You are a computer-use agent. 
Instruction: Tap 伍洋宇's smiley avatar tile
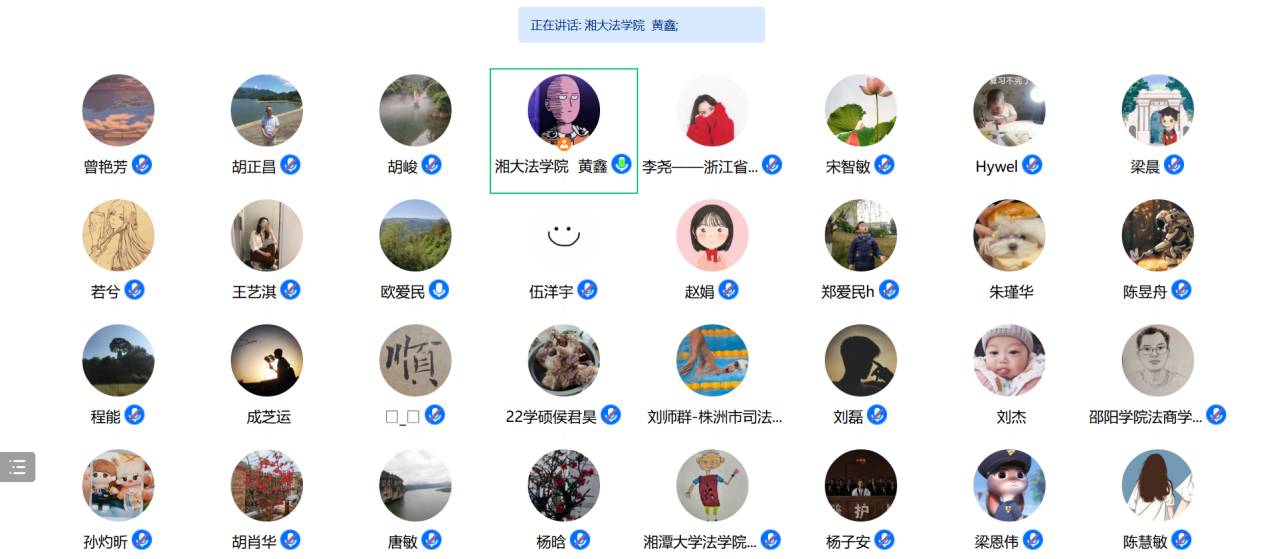pyautogui.click(x=563, y=236)
